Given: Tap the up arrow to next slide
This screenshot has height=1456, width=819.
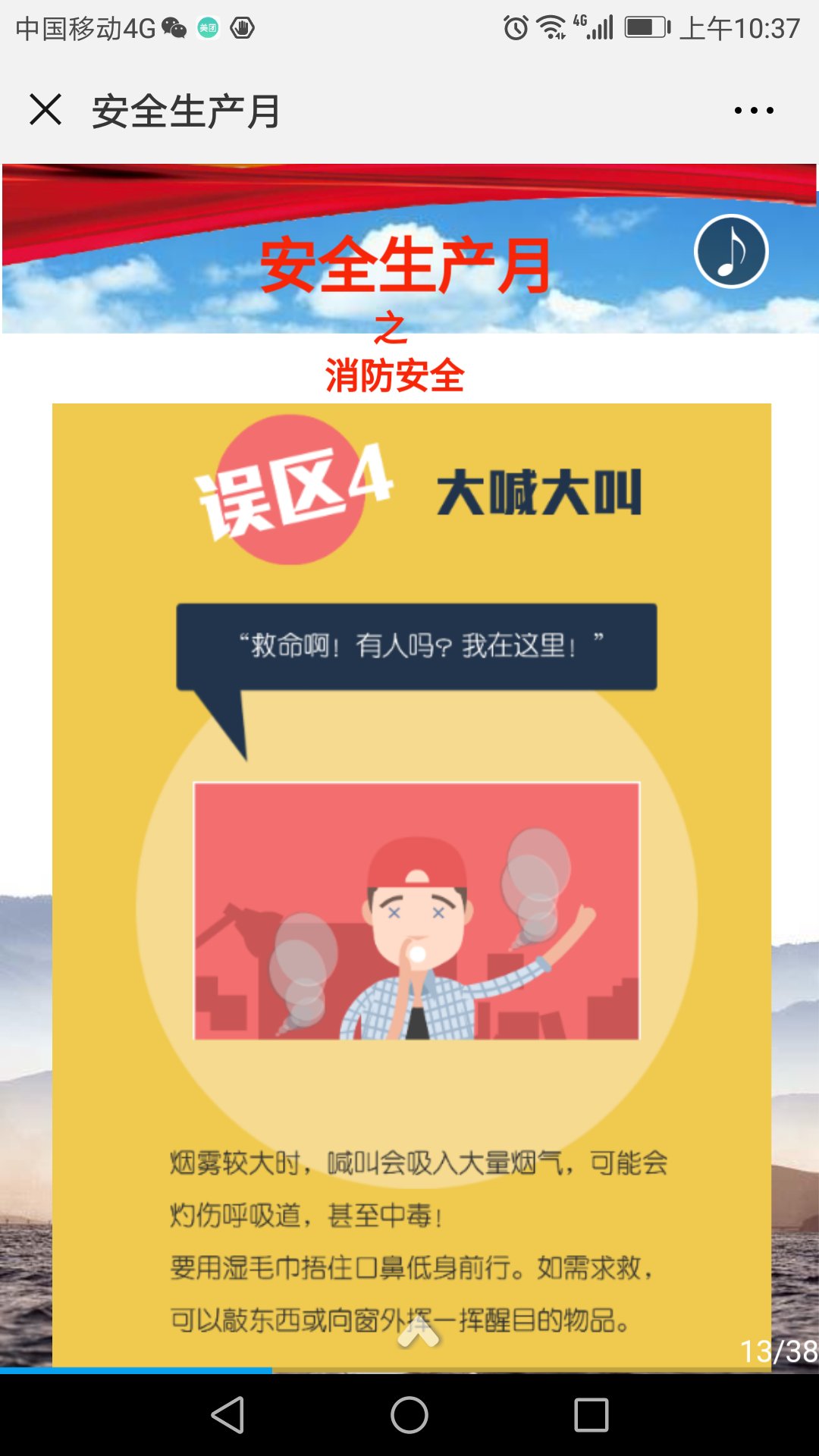Looking at the screenshot, I should pos(418,1332).
